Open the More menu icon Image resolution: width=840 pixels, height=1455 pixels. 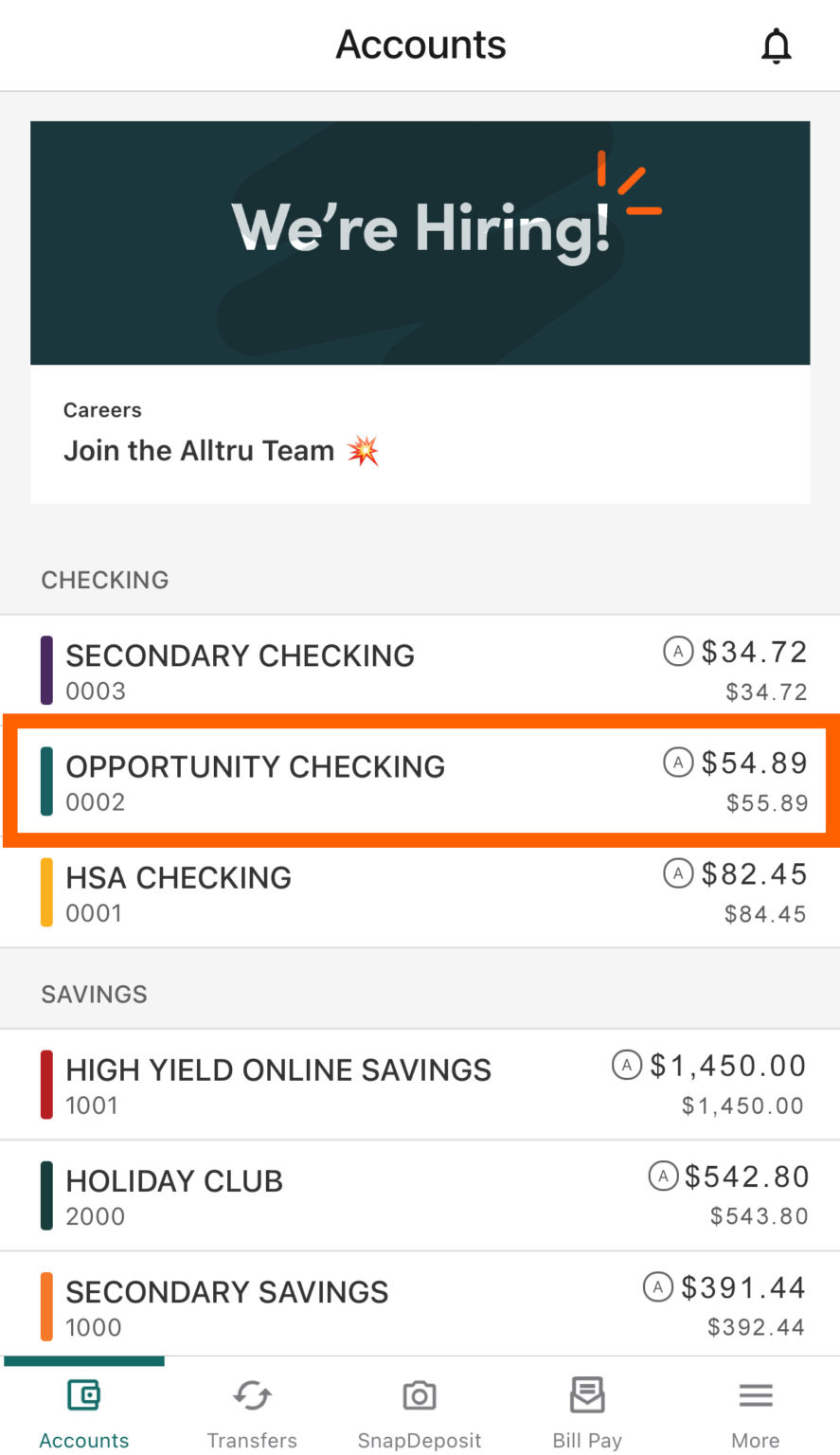point(755,1394)
